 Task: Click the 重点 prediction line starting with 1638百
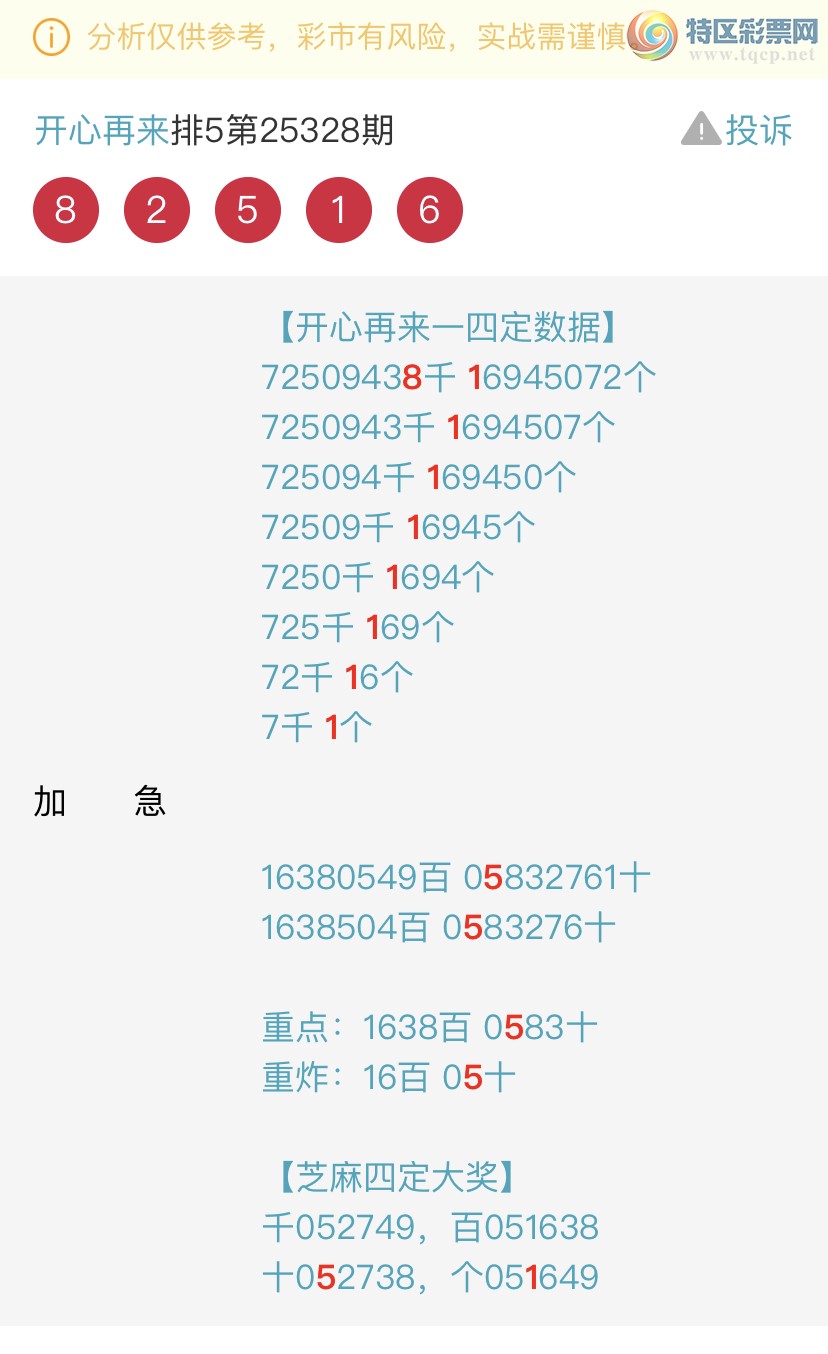click(x=430, y=1026)
